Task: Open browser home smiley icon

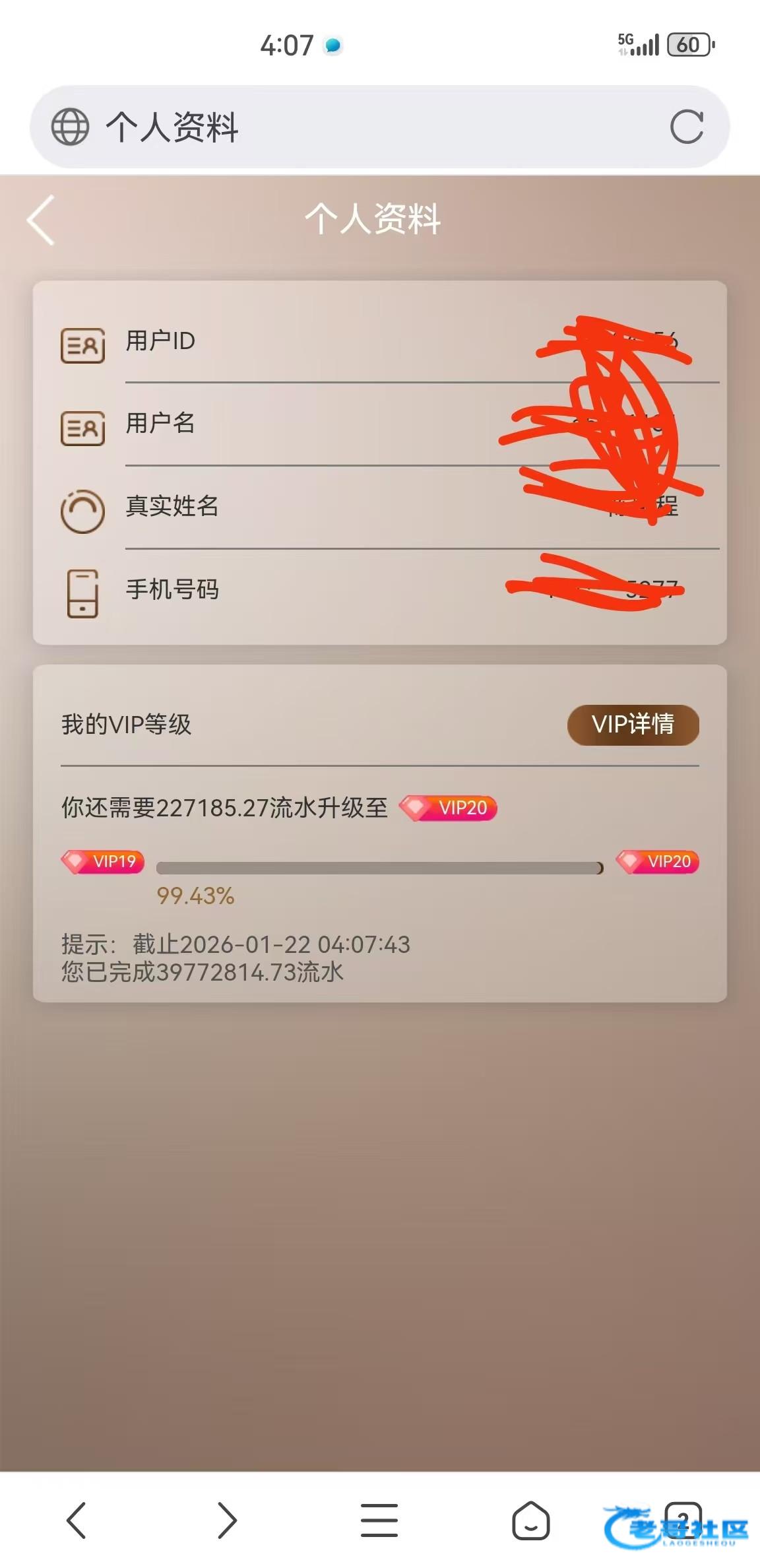Action: coord(530,1520)
